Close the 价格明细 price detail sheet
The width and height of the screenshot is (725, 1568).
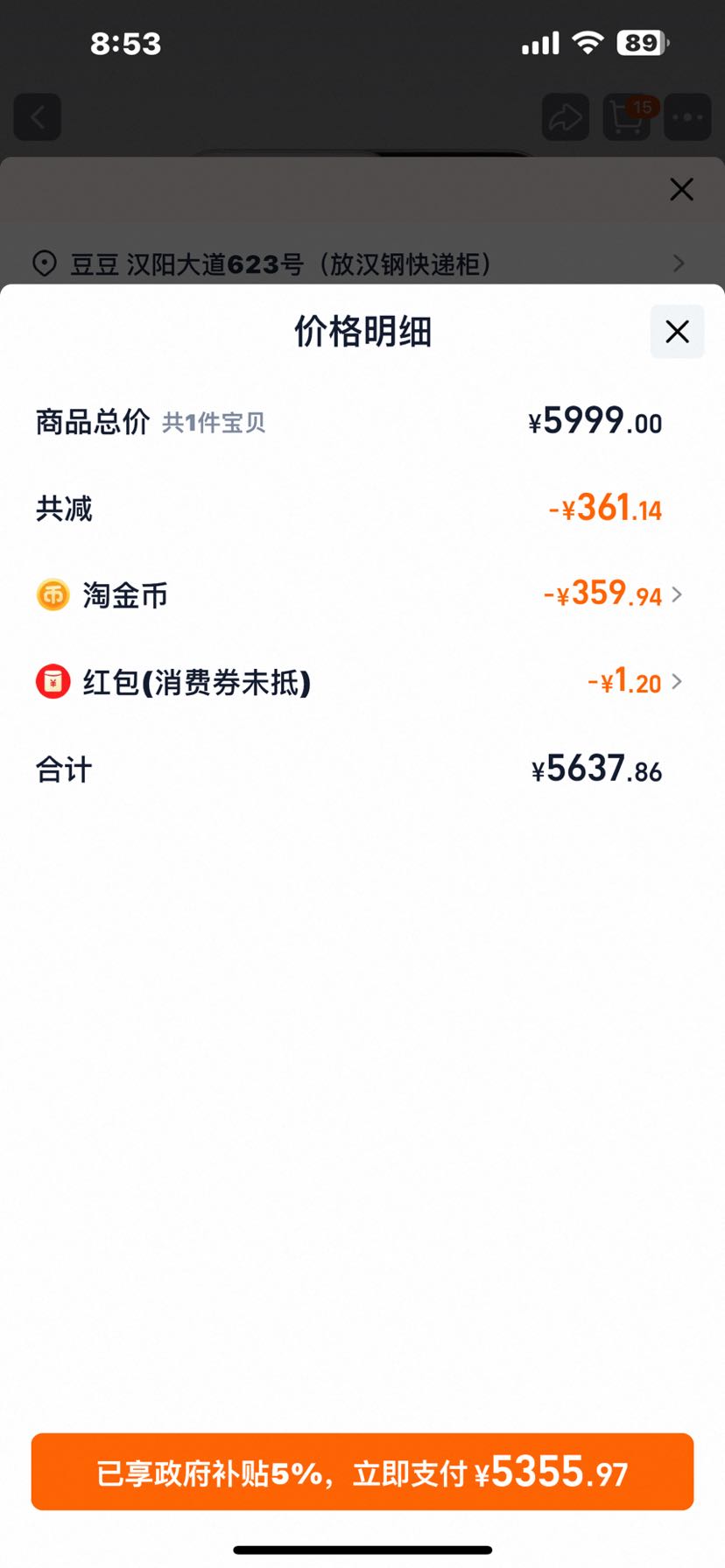677,332
